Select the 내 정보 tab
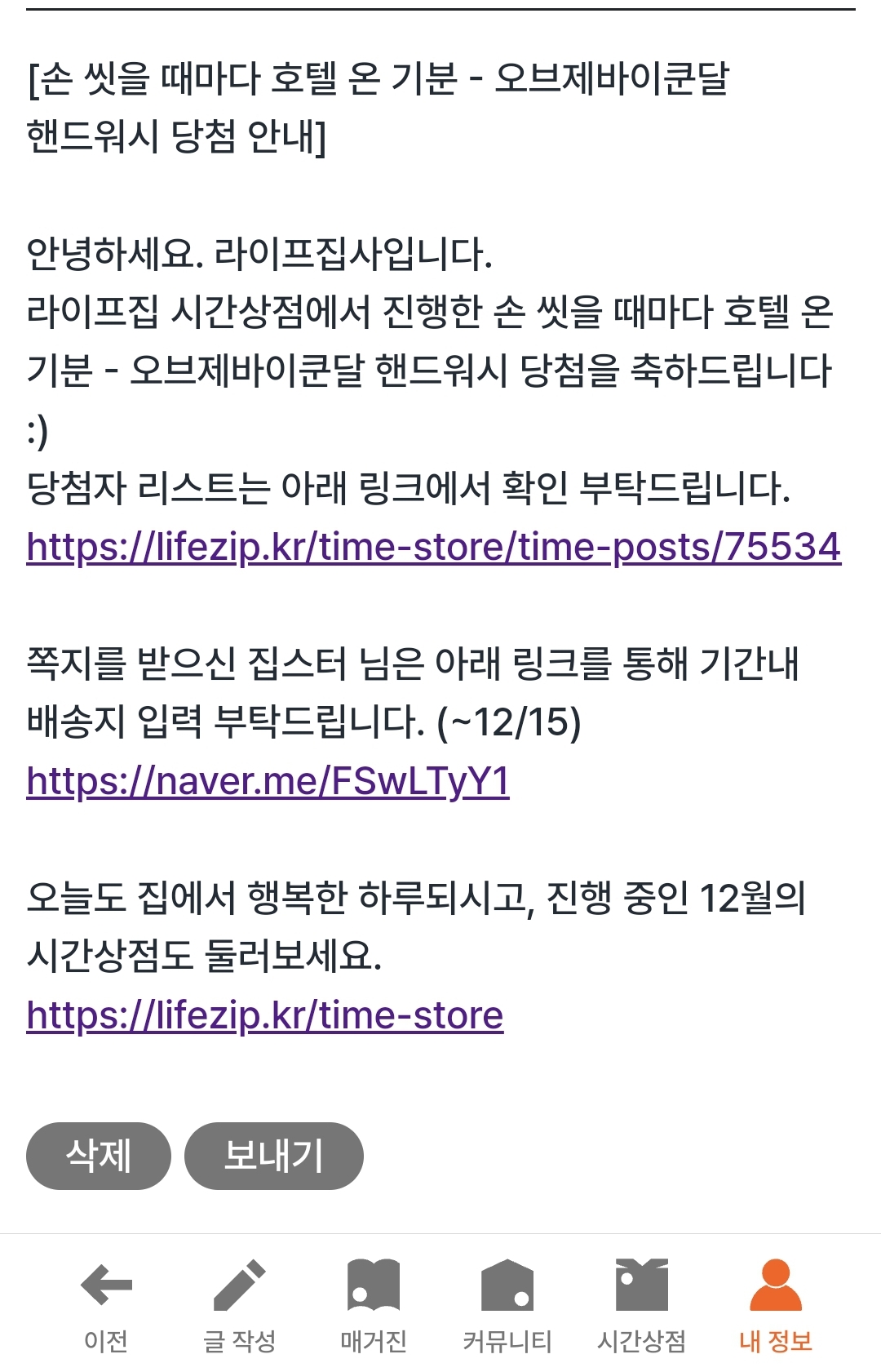 pos(776,1305)
